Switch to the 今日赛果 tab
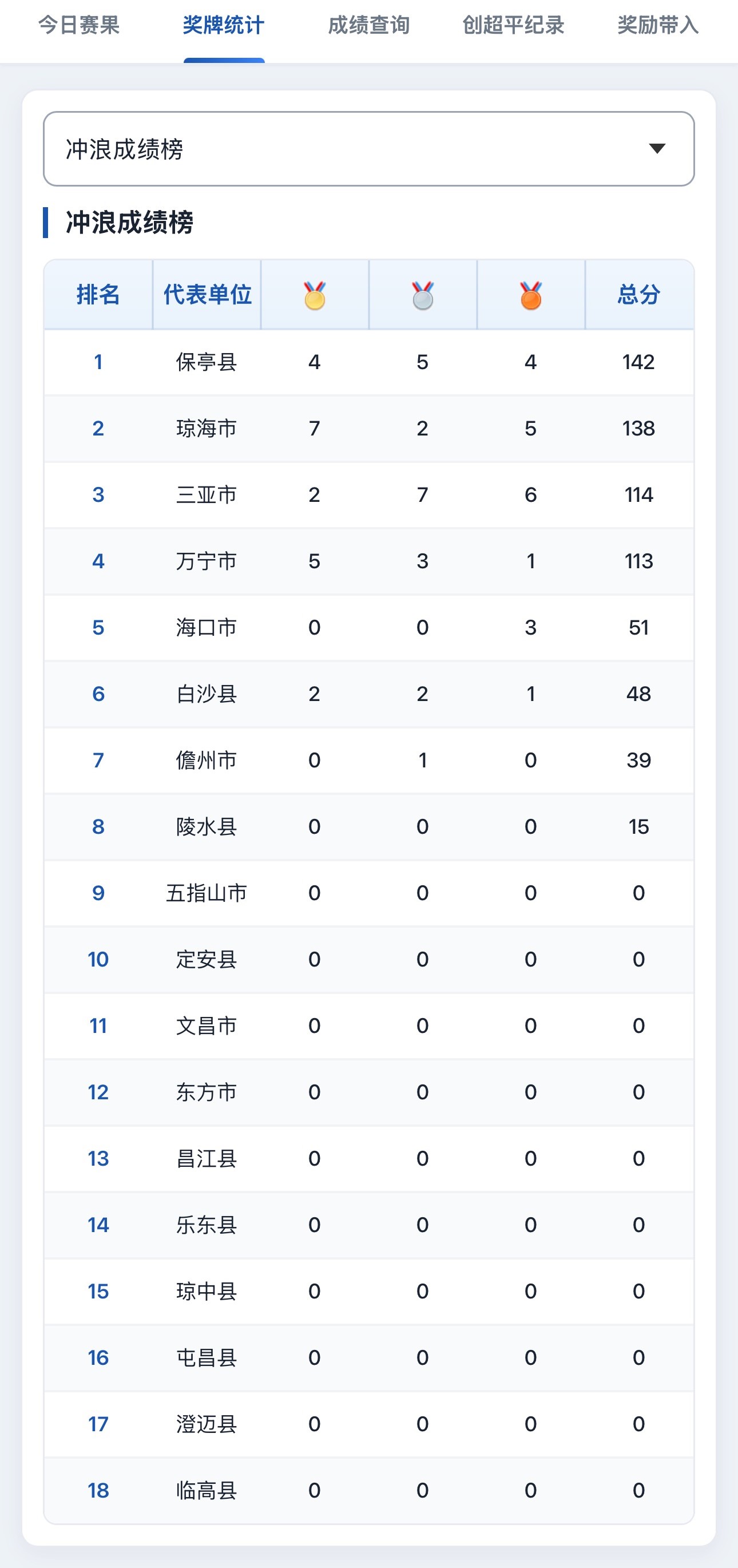 (x=79, y=26)
